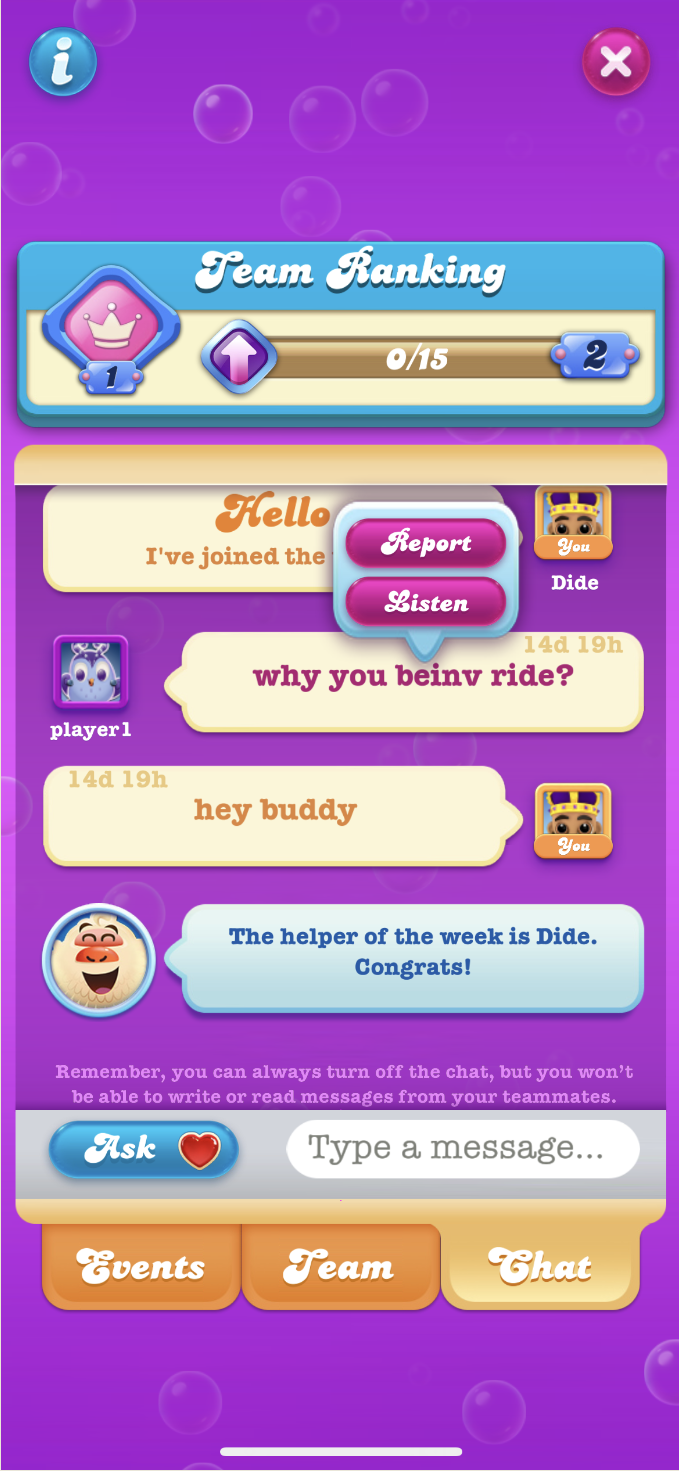Viewport: 679px width, 1471px height.
Task: Close the team screen
Action: 615,62
